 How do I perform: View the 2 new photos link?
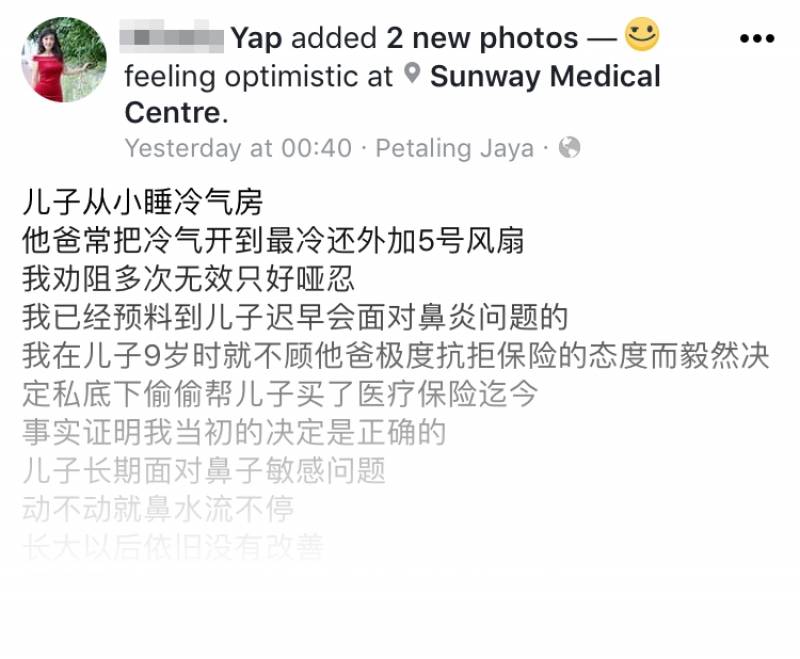tap(482, 38)
